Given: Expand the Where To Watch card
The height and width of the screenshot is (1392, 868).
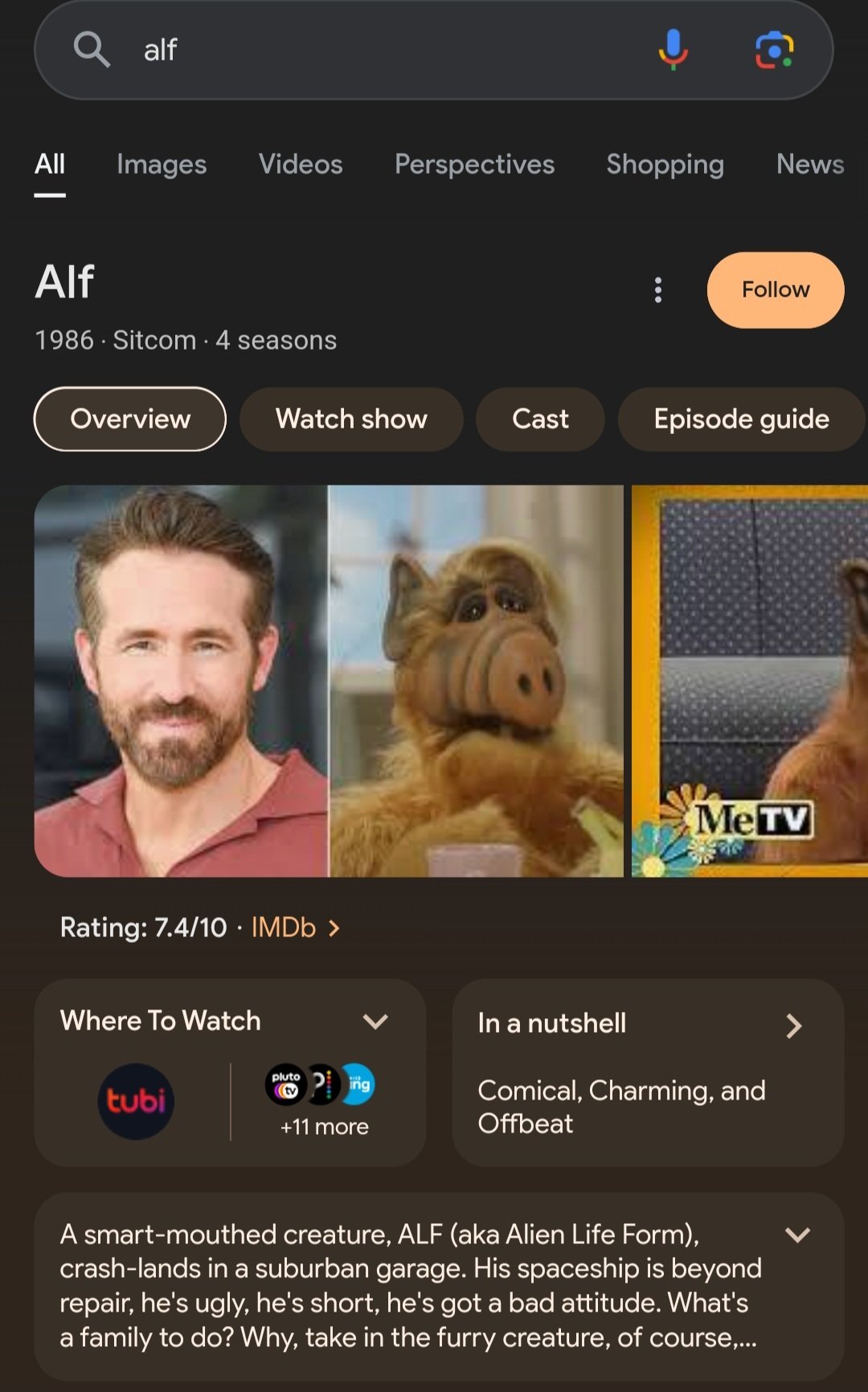Looking at the screenshot, I should 375,1021.
